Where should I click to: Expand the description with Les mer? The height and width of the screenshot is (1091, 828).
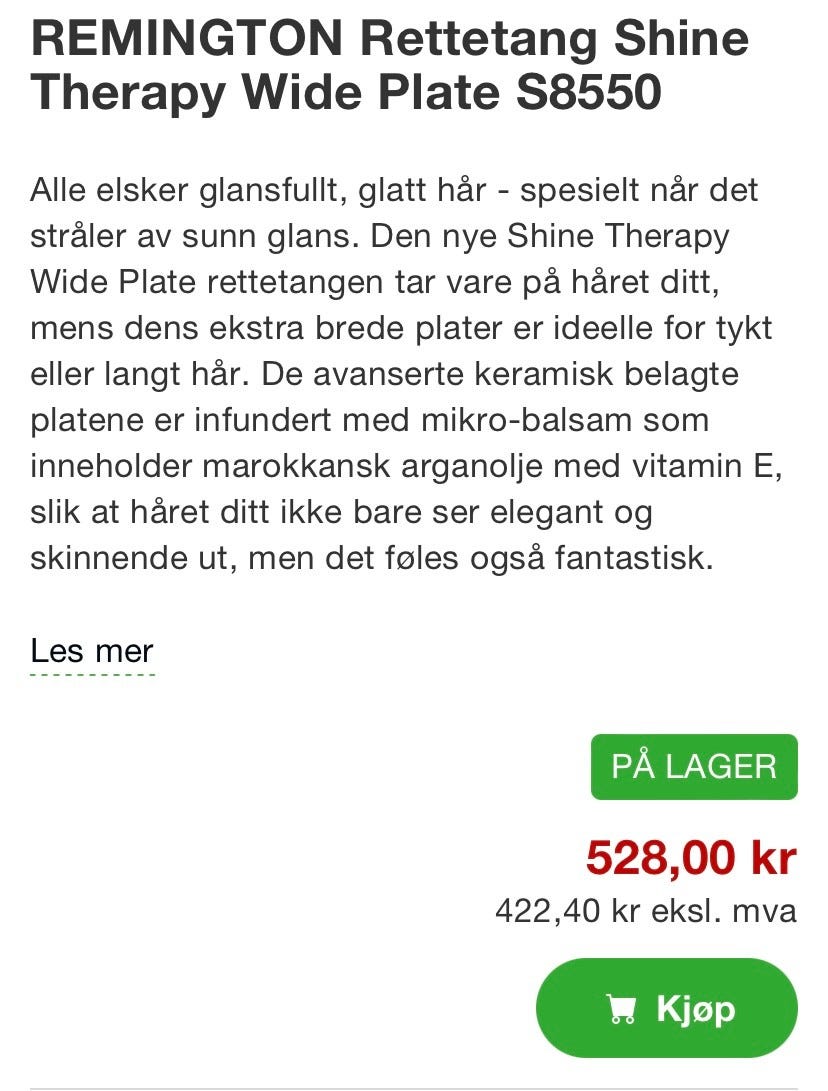(x=91, y=651)
